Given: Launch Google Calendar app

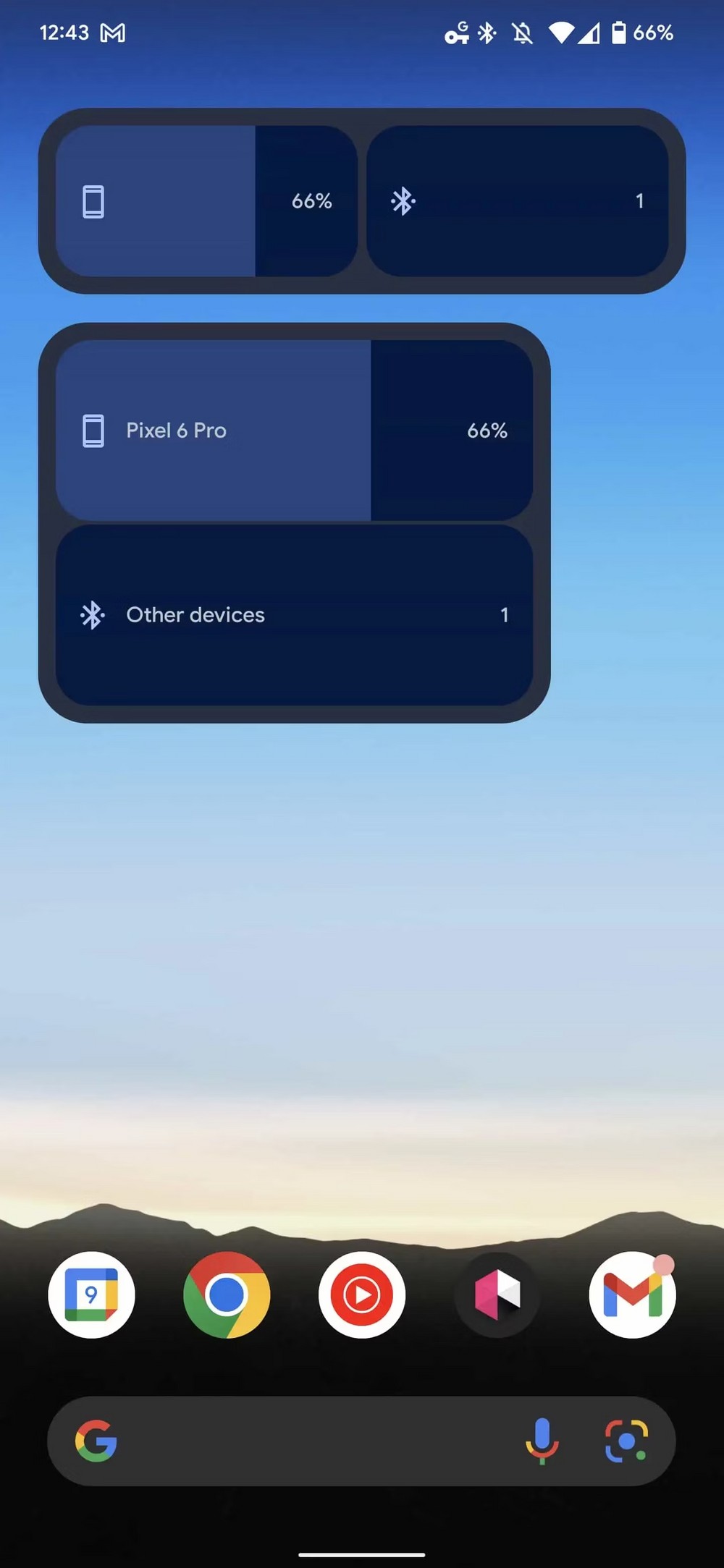Looking at the screenshot, I should click(x=91, y=1294).
